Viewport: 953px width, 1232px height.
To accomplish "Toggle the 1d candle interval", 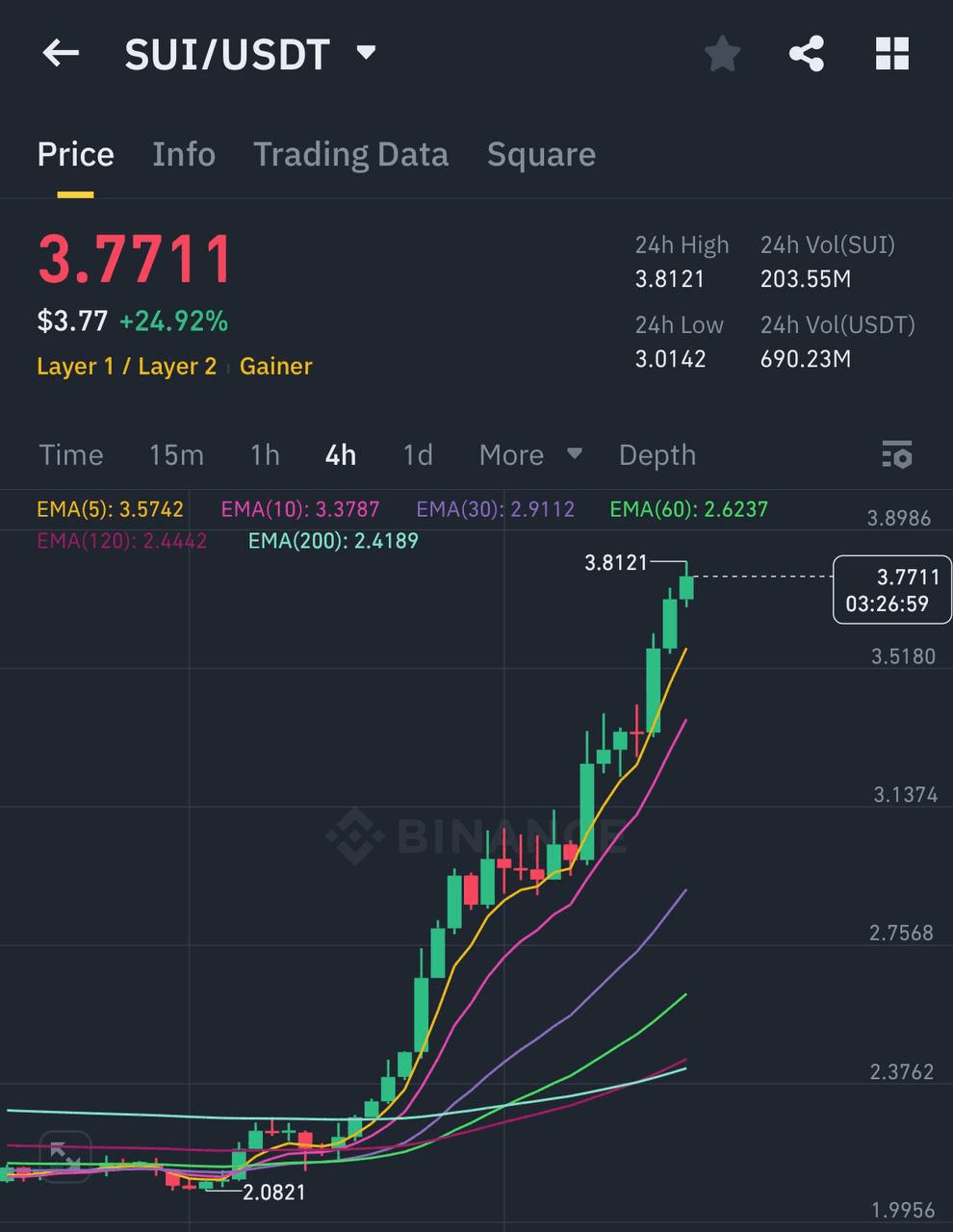I will coord(417,454).
